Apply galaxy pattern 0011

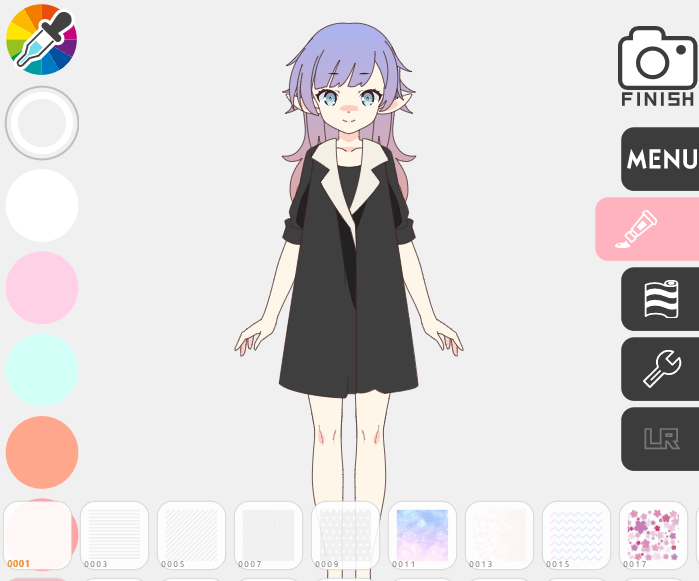coord(422,535)
